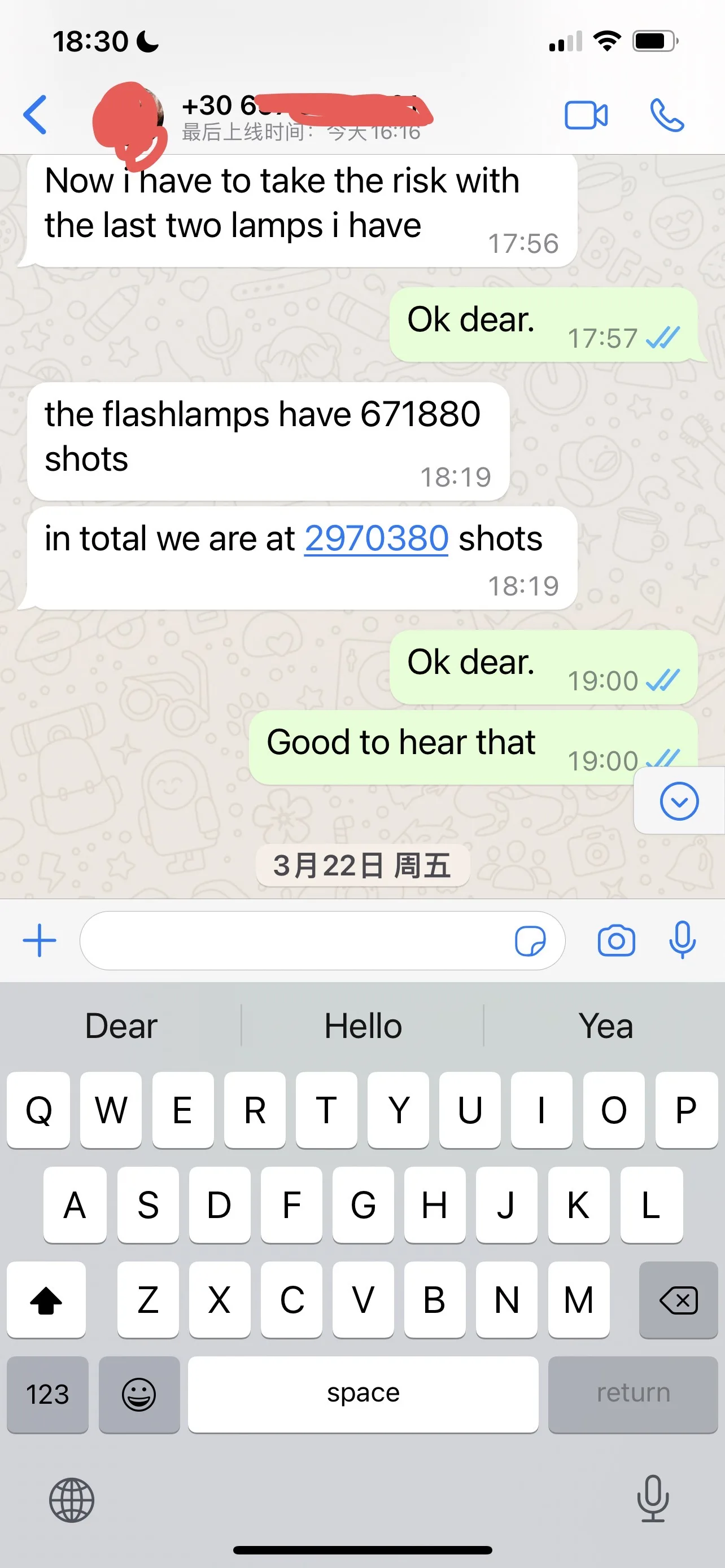The height and width of the screenshot is (1568, 725).
Task: Start keyboard dictation
Action: click(653, 1499)
